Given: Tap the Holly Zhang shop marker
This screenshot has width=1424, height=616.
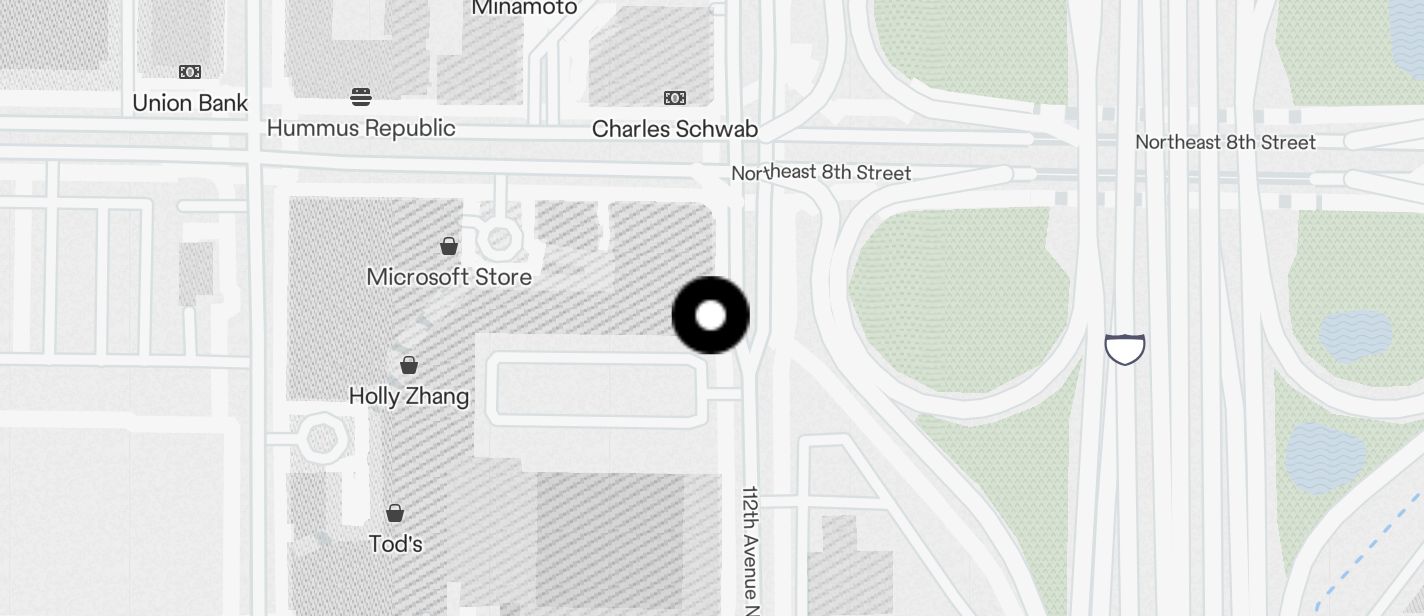Looking at the screenshot, I should (x=408, y=365).
